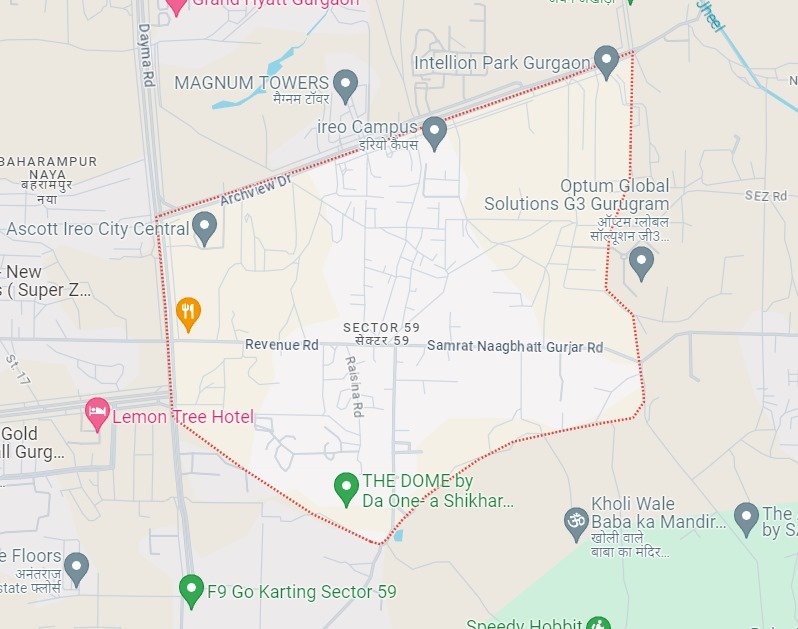Select the Intellion Park Gurgaon marker

606,62
